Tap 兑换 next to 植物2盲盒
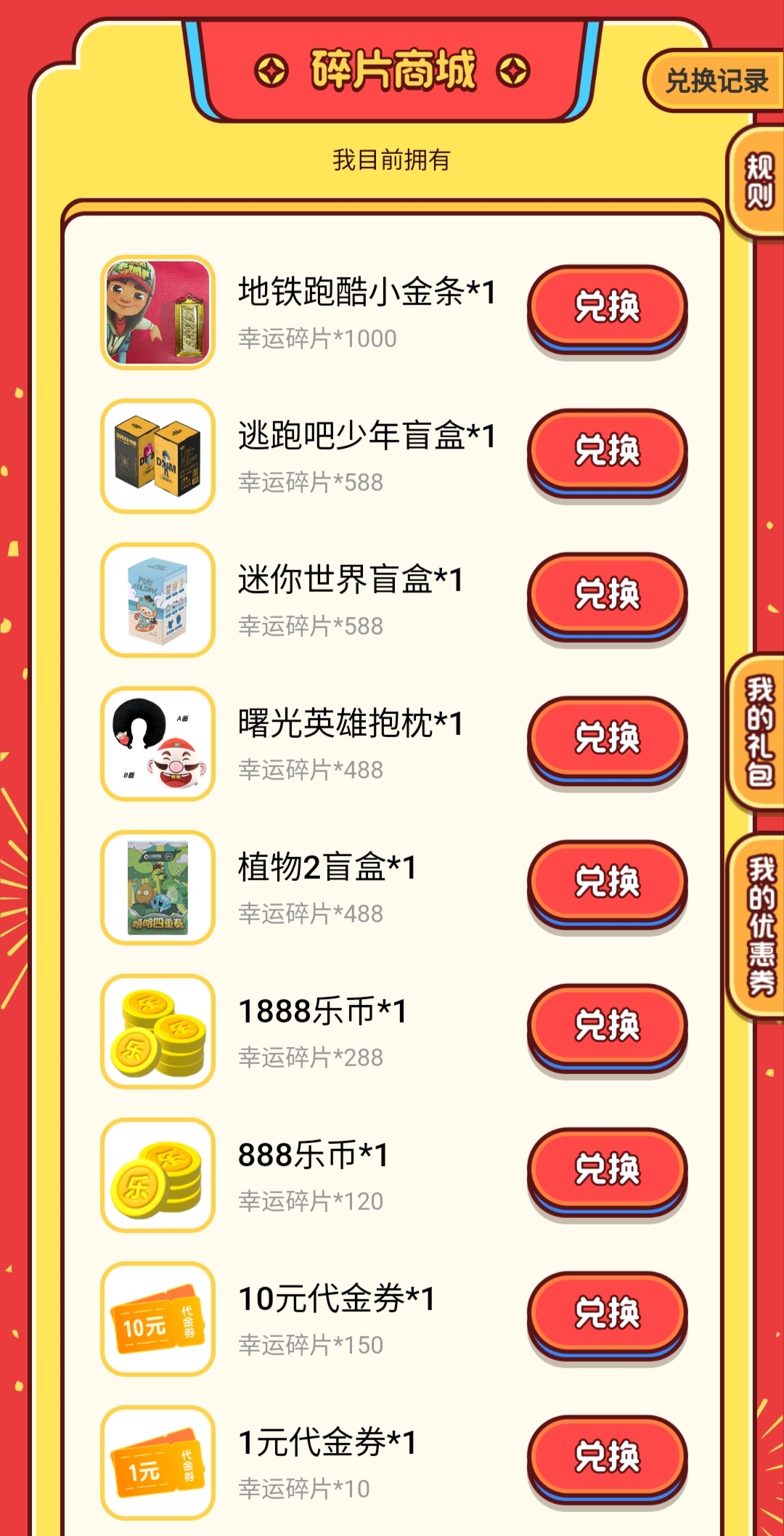Screen dimensions: 784x1536 607,882
